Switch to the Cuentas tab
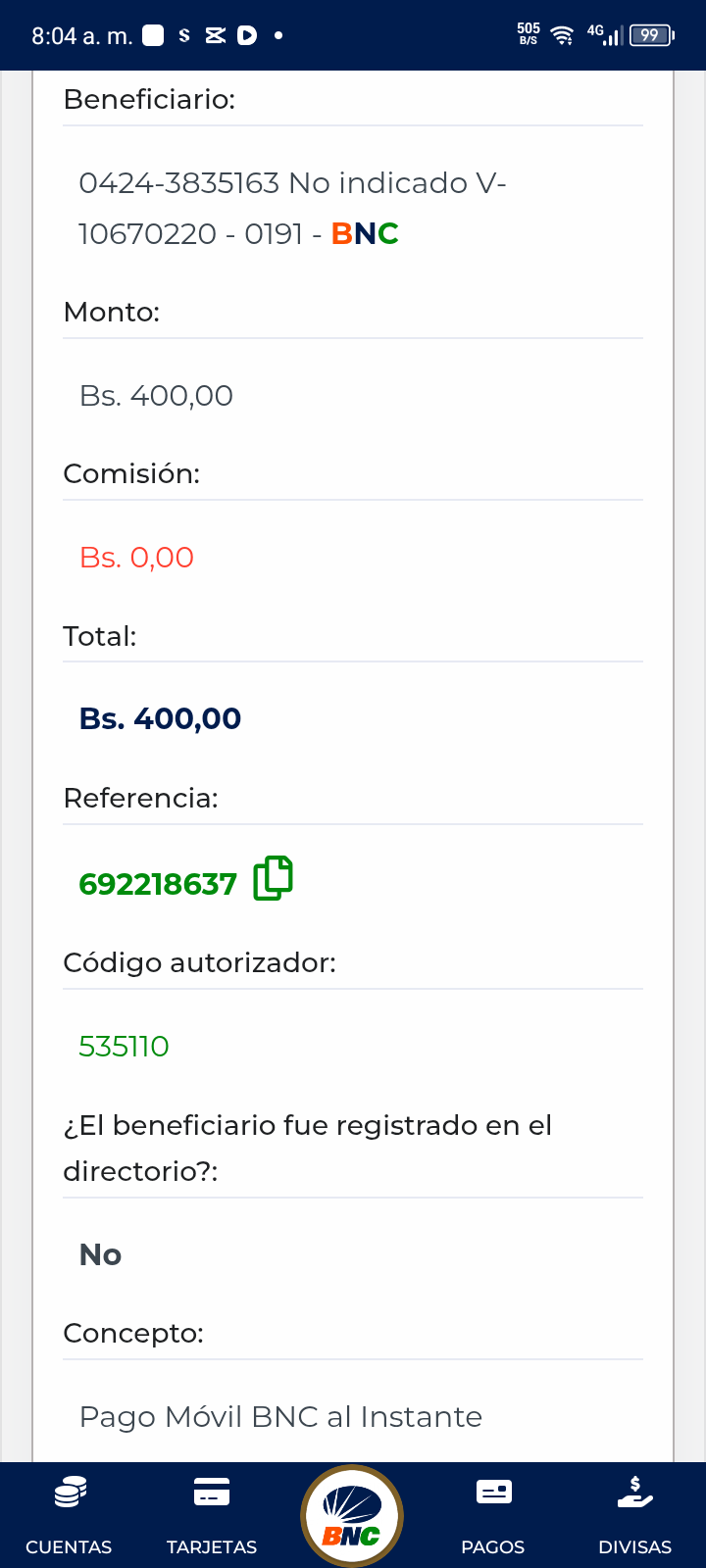Image resolution: width=706 pixels, height=1568 pixels. click(x=69, y=1514)
